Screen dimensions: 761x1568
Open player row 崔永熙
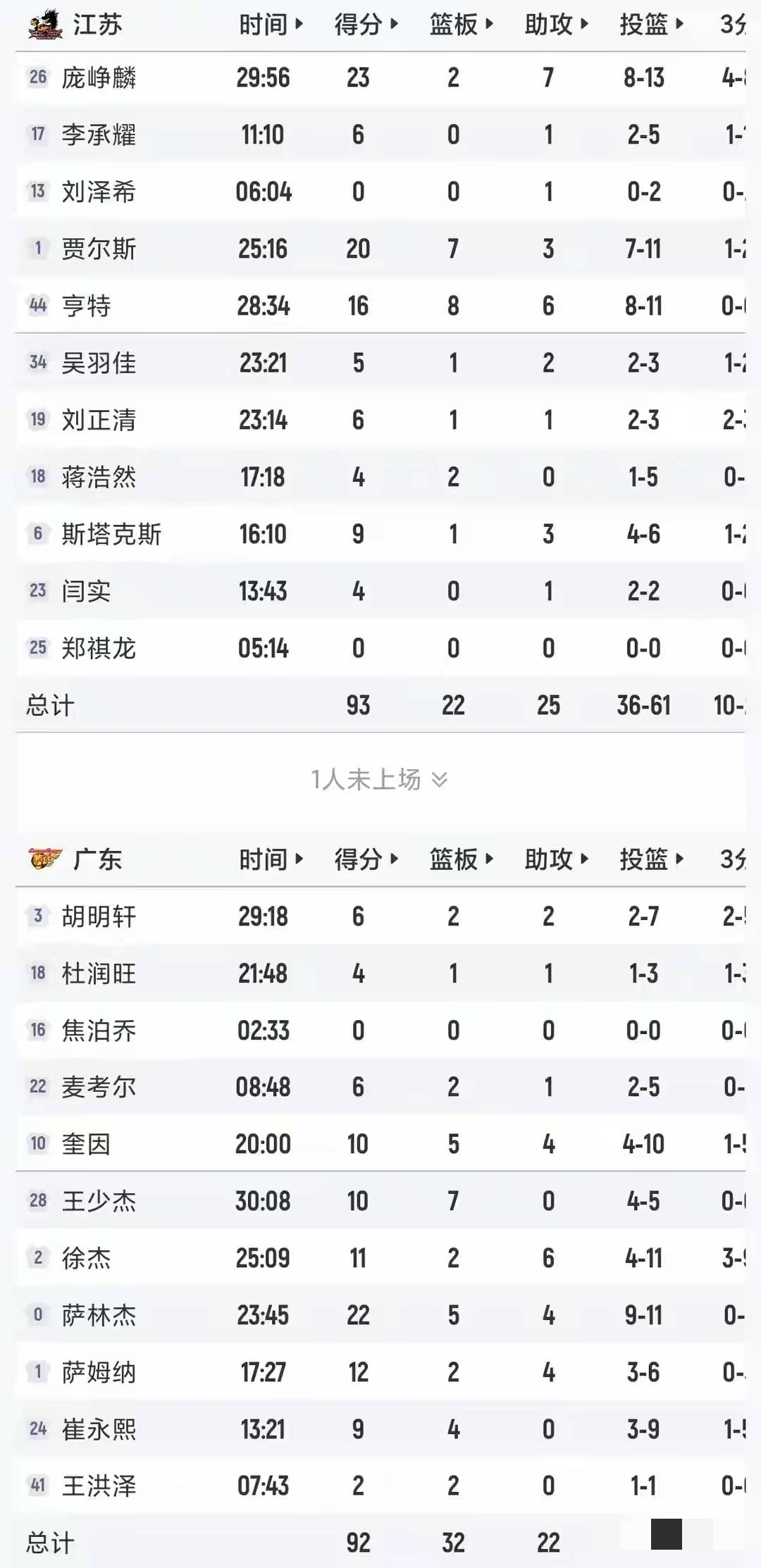pyautogui.click(x=99, y=1429)
